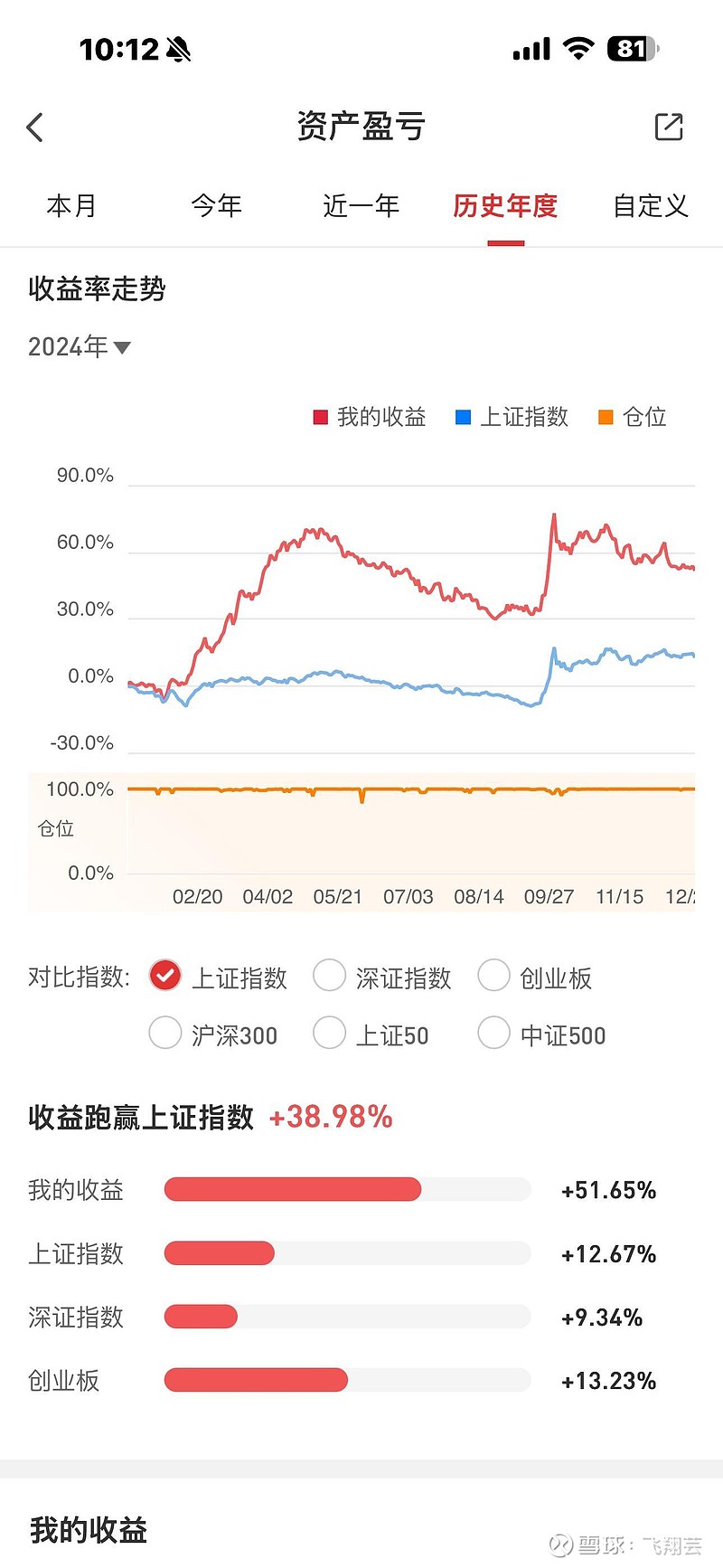
Task: Open the share/export icon at top right
Action: click(x=669, y=128)
